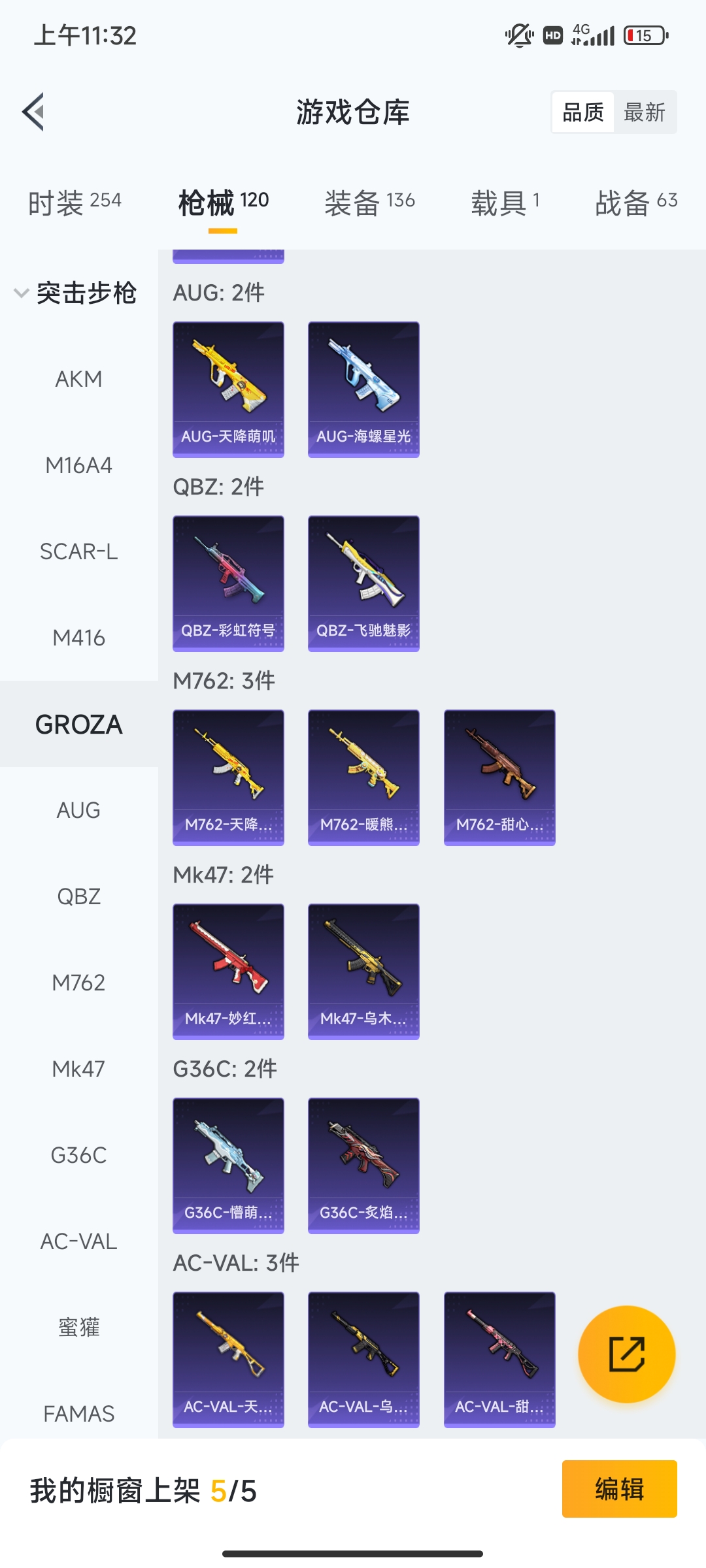
Task: Switch to the 载具 tab
Action: (505, 202)
